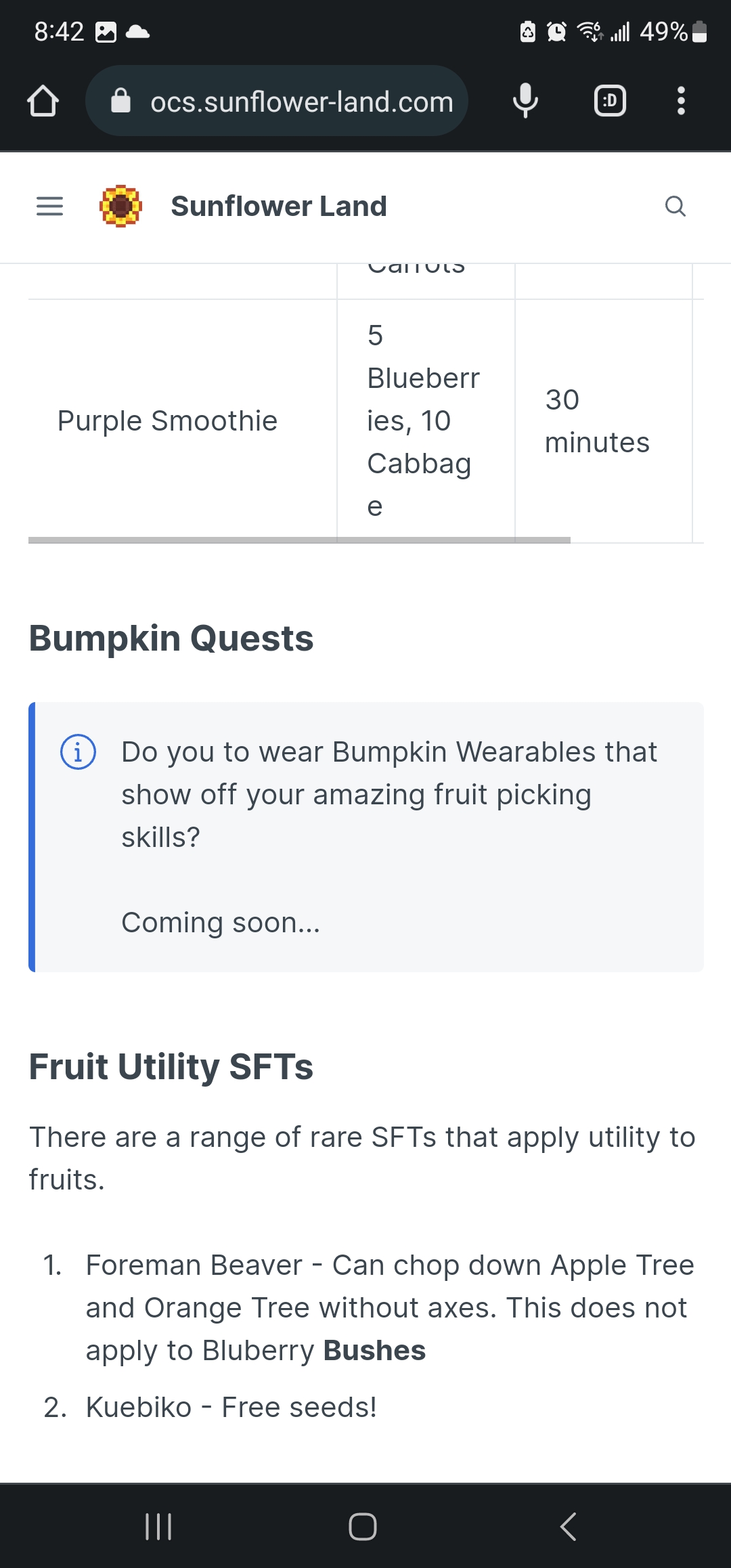The image size is (731, 1568).
Task: Open the recent apps overview
Action: (x=157, y=1527)
